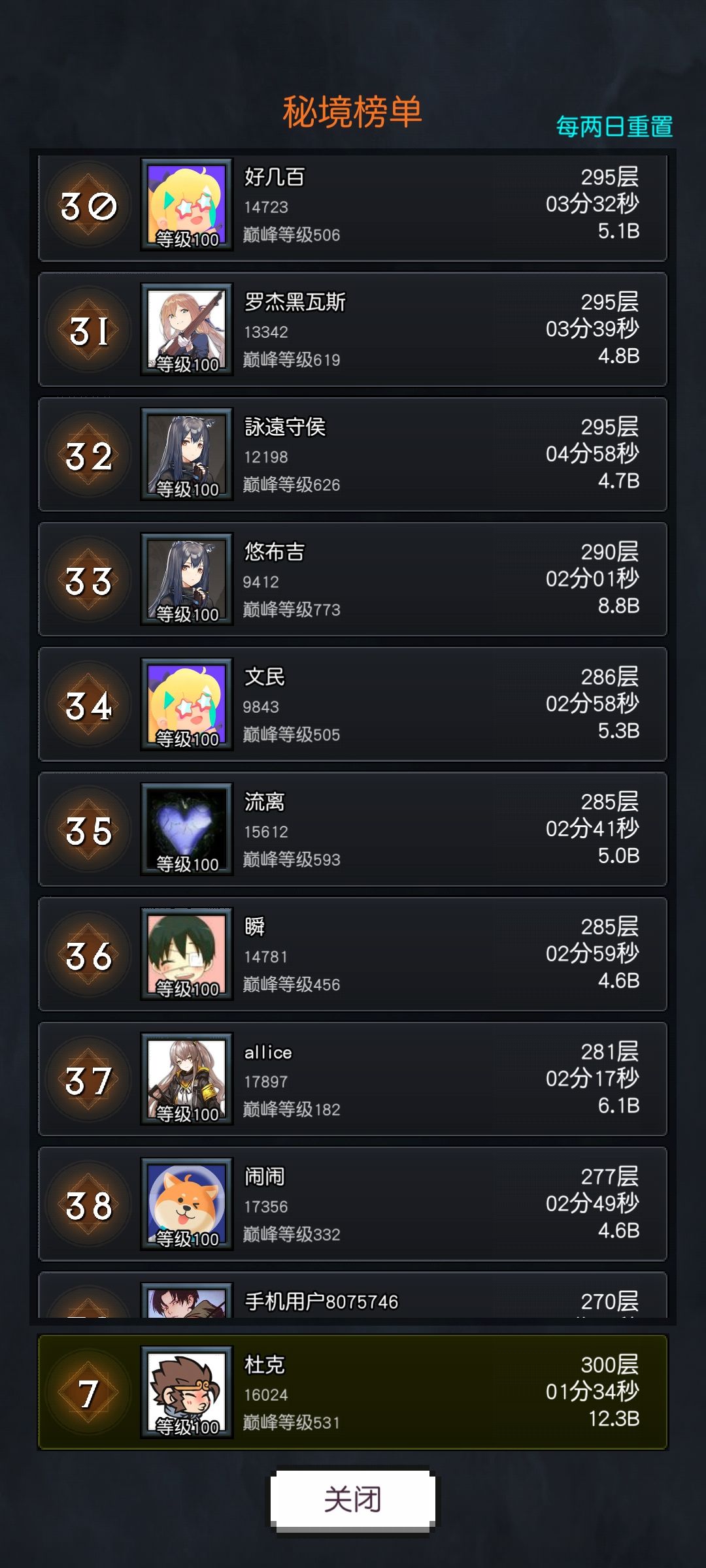Select the 流离 leaderboard row
The width and height of the screenshot is (706, 1568).
[353, 829]
